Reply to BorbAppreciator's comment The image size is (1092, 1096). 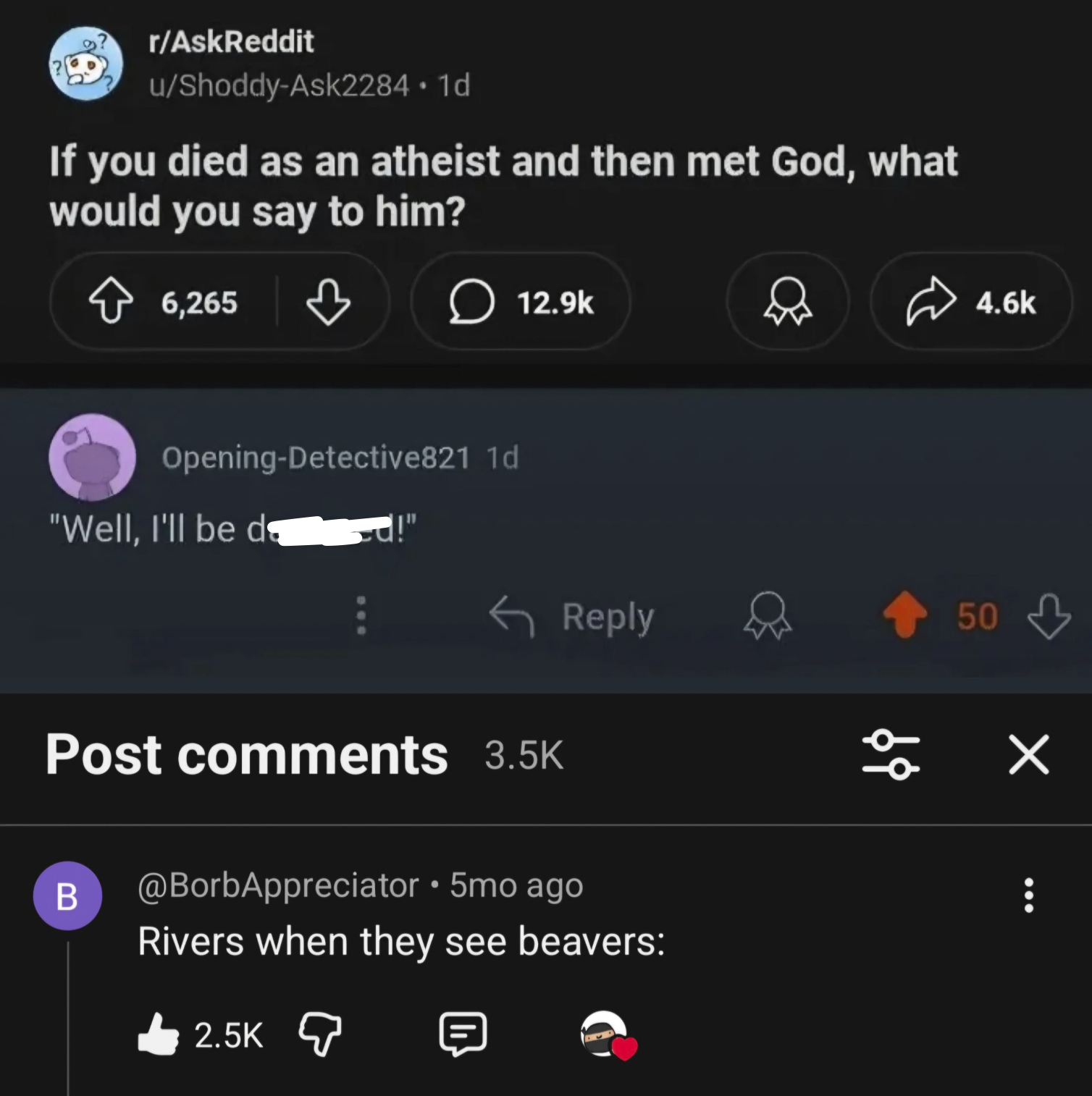point(463,1034)
